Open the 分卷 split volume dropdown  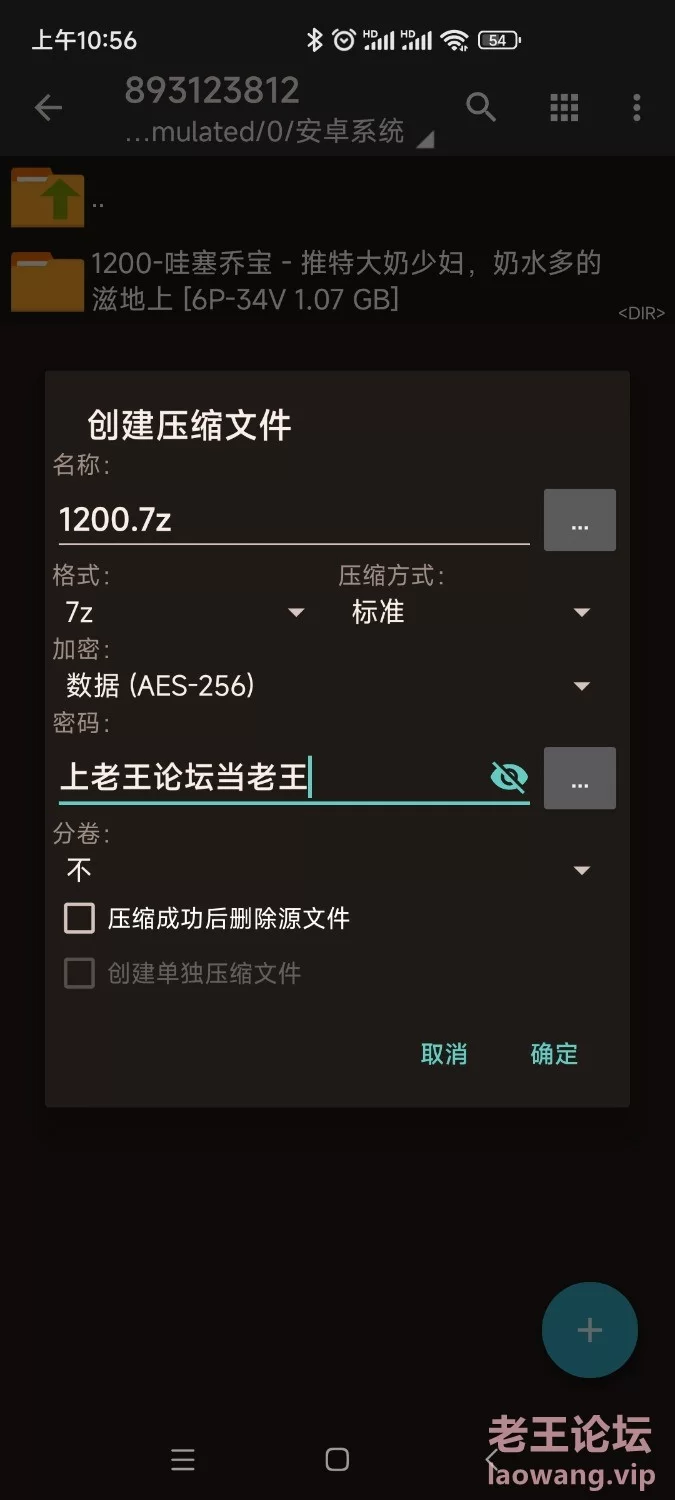click(x=328, y=870)
